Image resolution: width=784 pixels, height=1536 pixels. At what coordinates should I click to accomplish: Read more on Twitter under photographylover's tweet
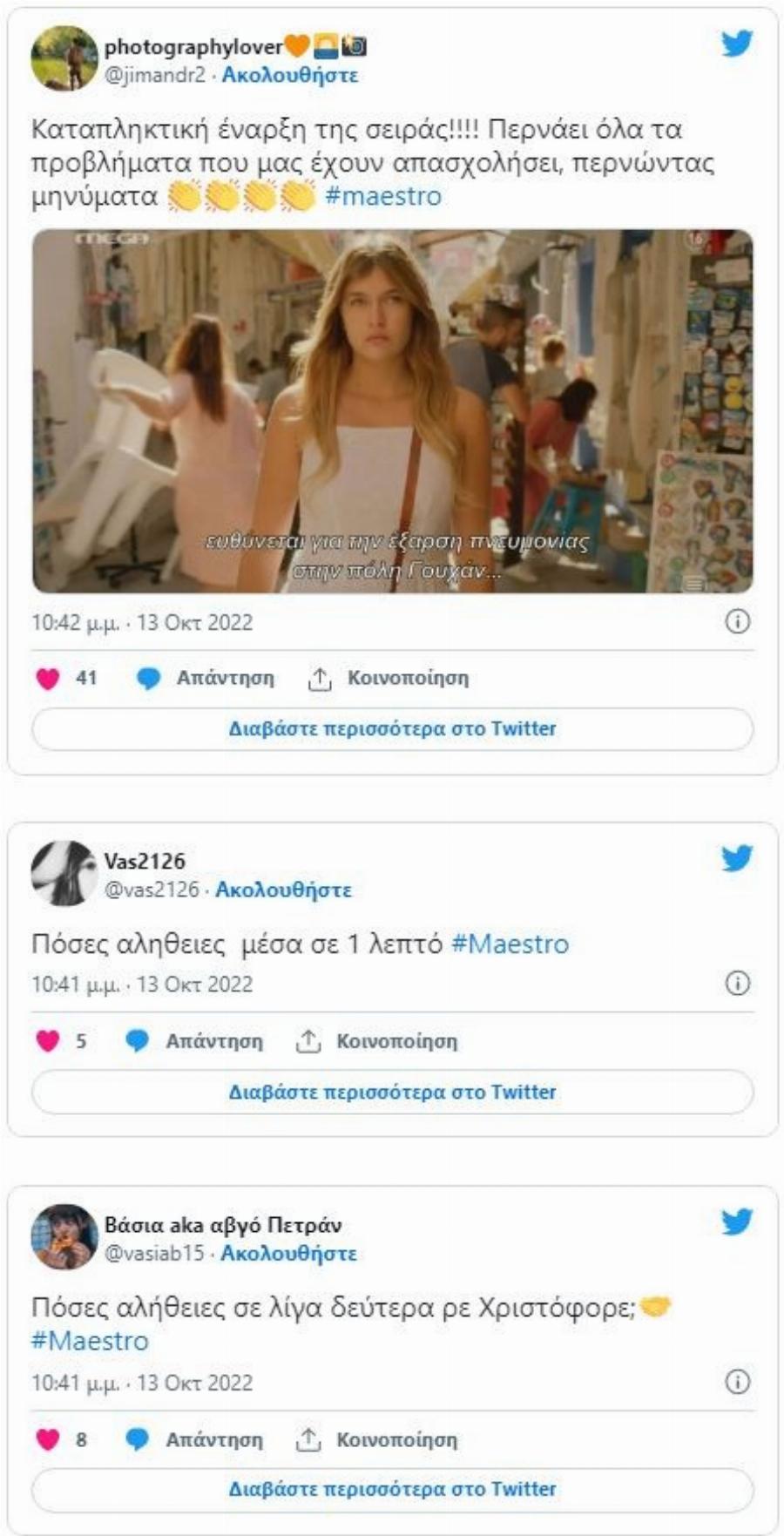pos(392,728)
